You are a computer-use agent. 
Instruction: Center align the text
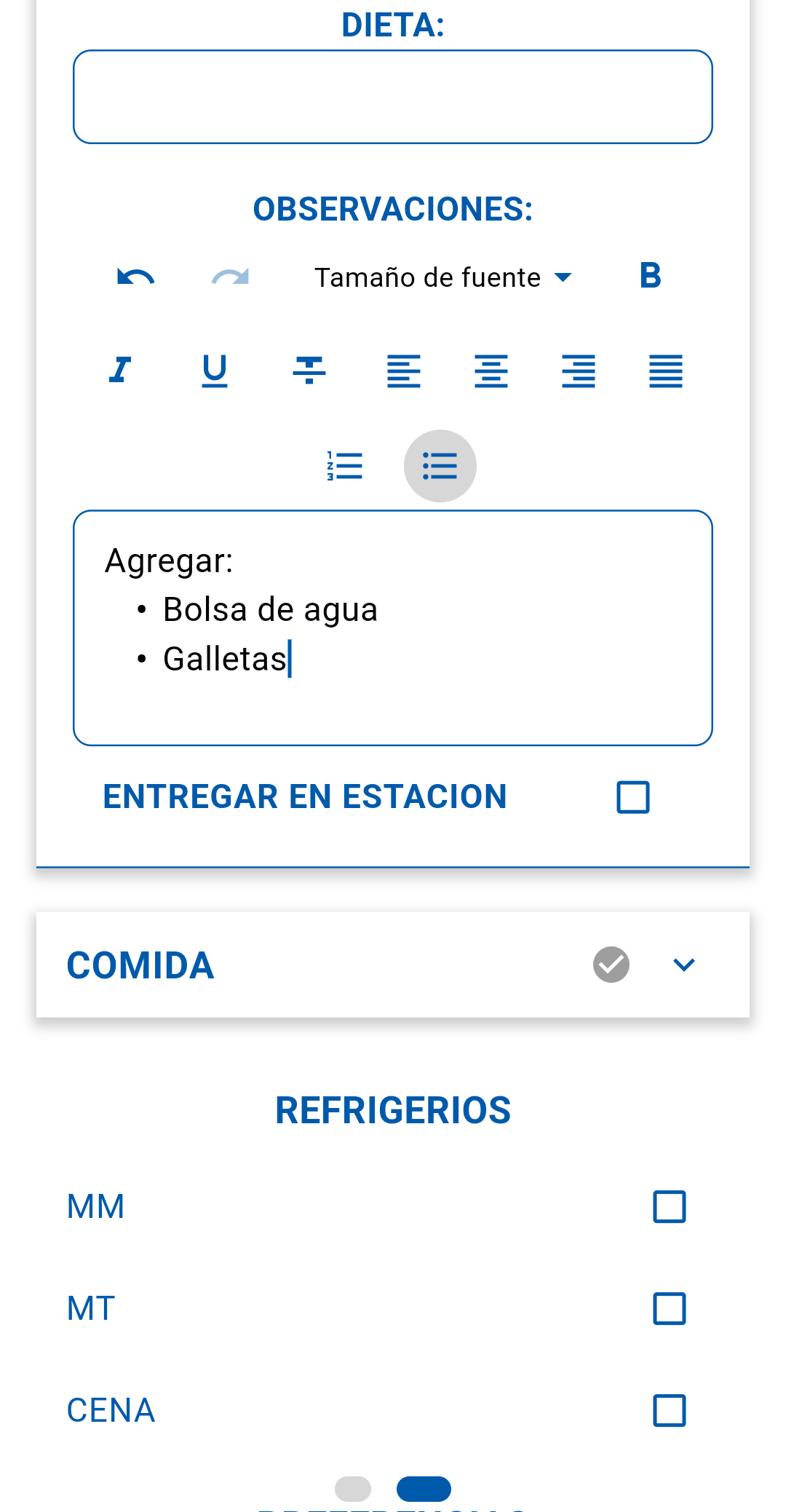491,371
